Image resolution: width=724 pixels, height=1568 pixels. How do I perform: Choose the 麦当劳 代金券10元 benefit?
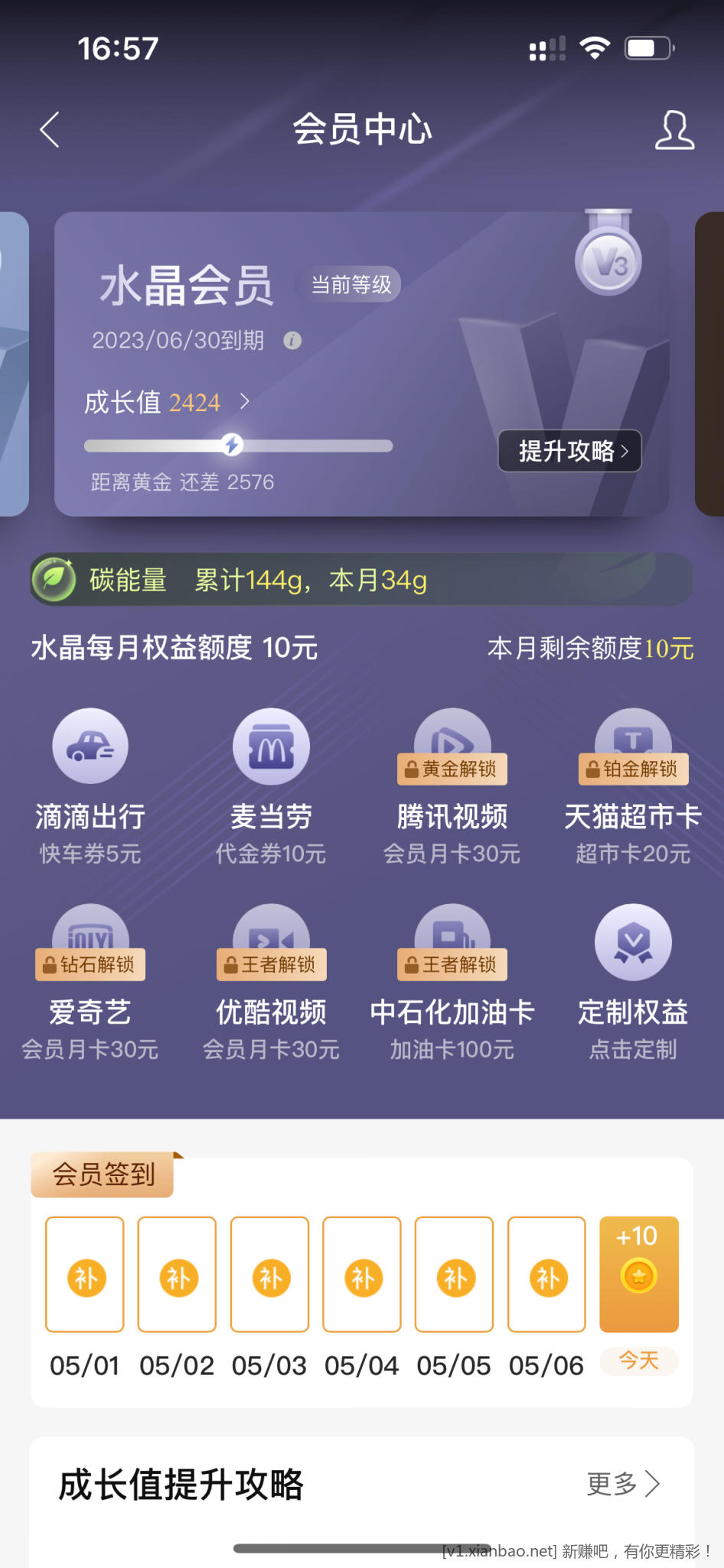point(271,787)
